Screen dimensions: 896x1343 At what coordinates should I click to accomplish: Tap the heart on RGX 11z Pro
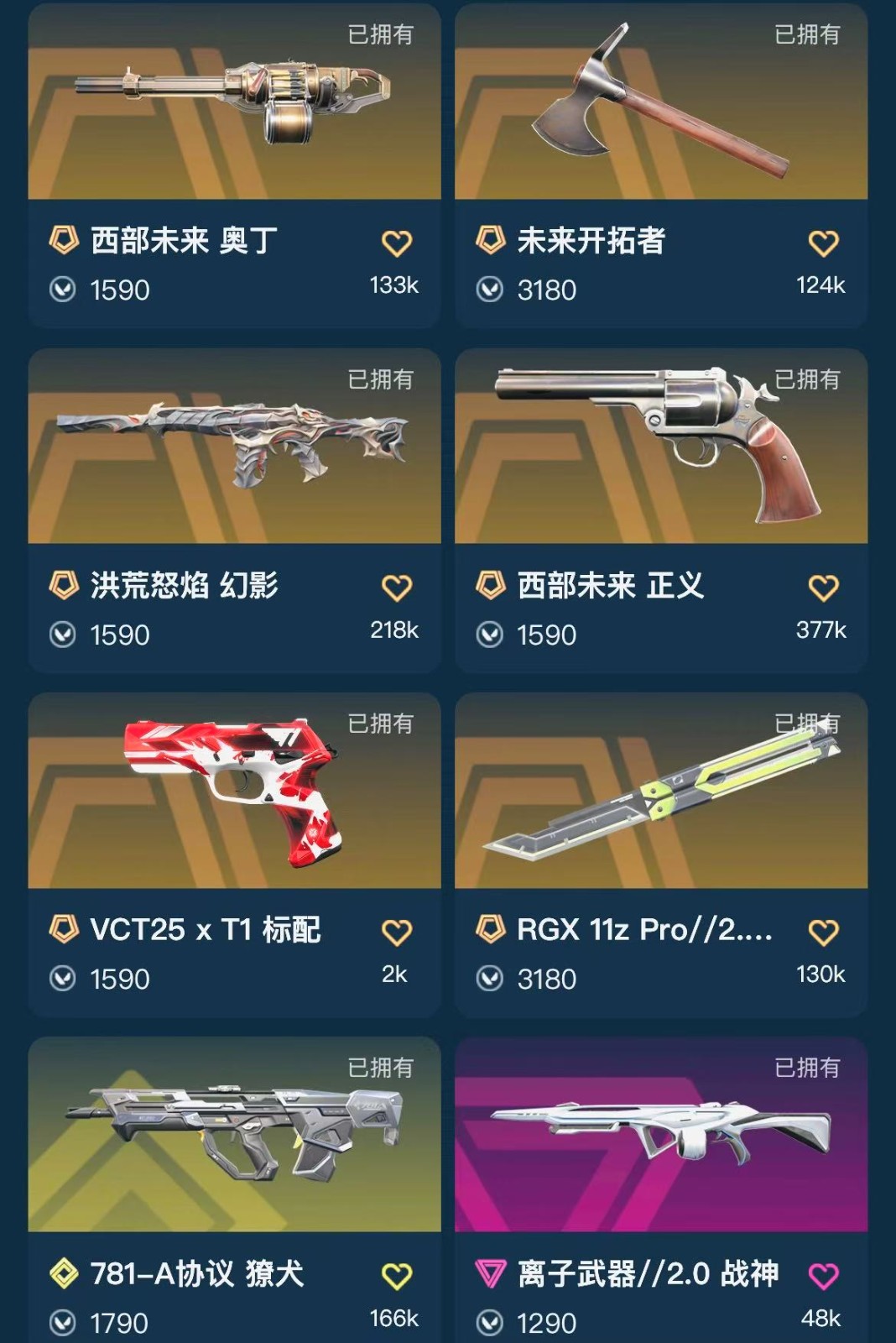coord(823,932)
